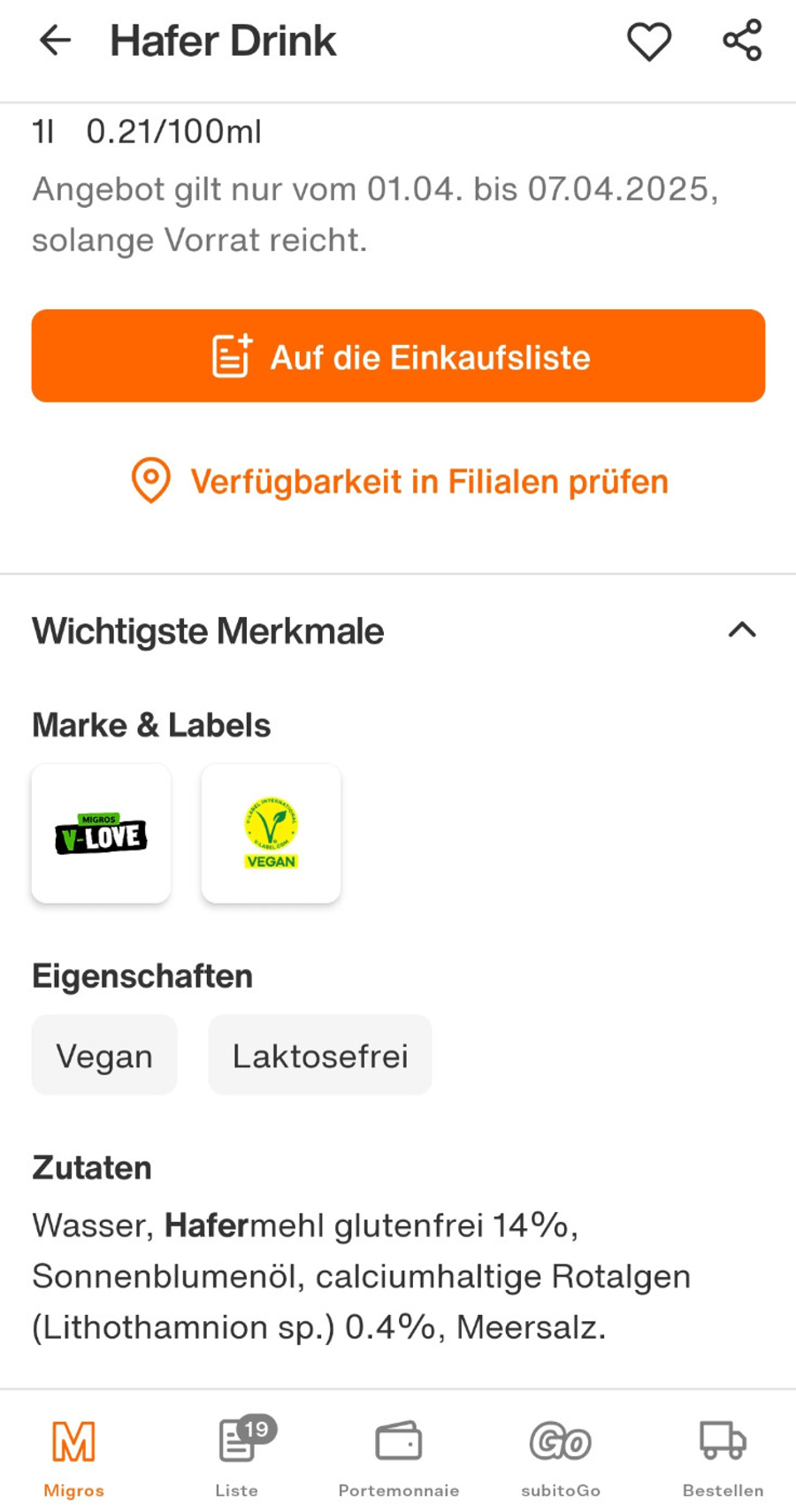Add Hafer Drink to favorites with heart icon
This screenshot has height=1512, width=796.
(x=649, y=42)
